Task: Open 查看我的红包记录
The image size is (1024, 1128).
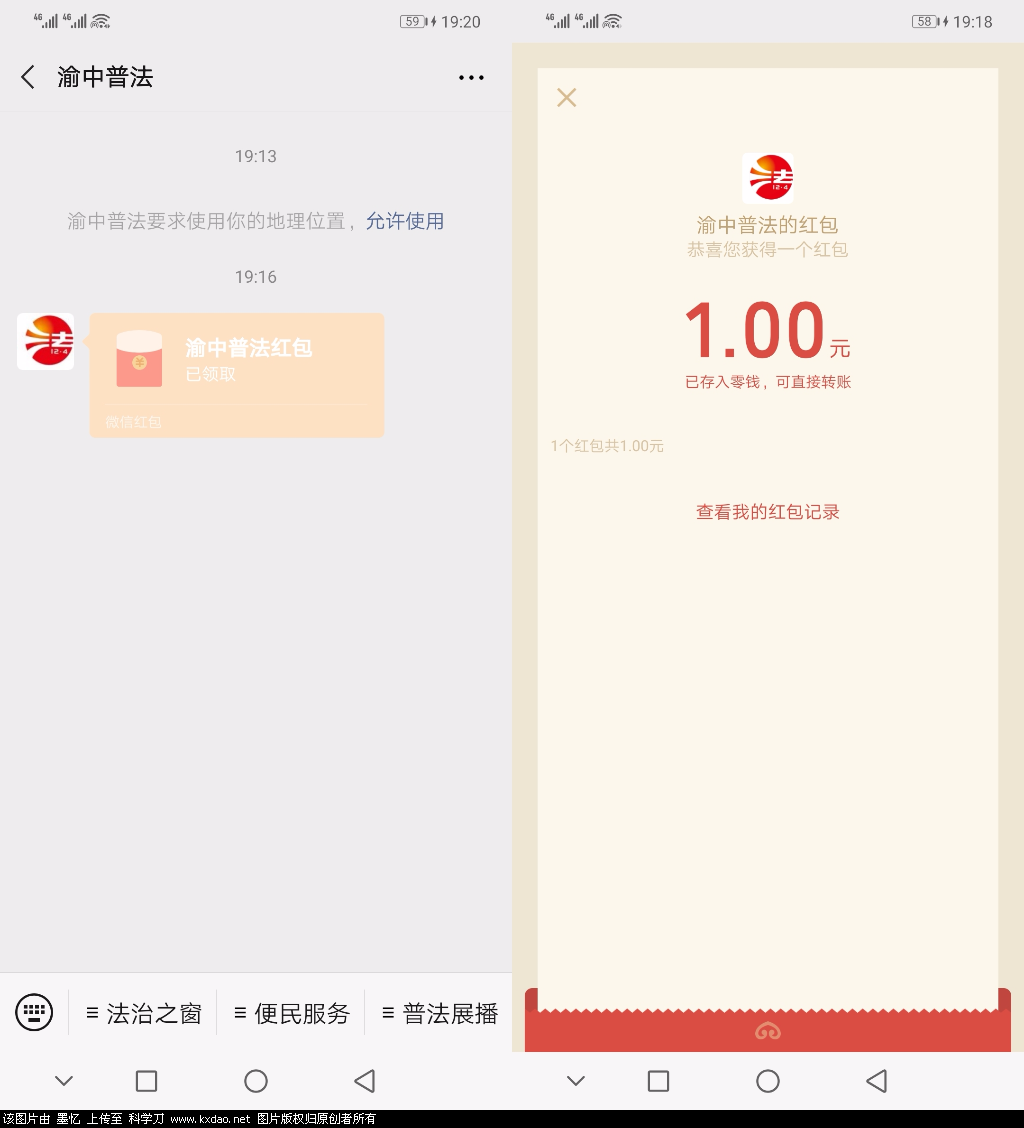Action: (767, 512)
